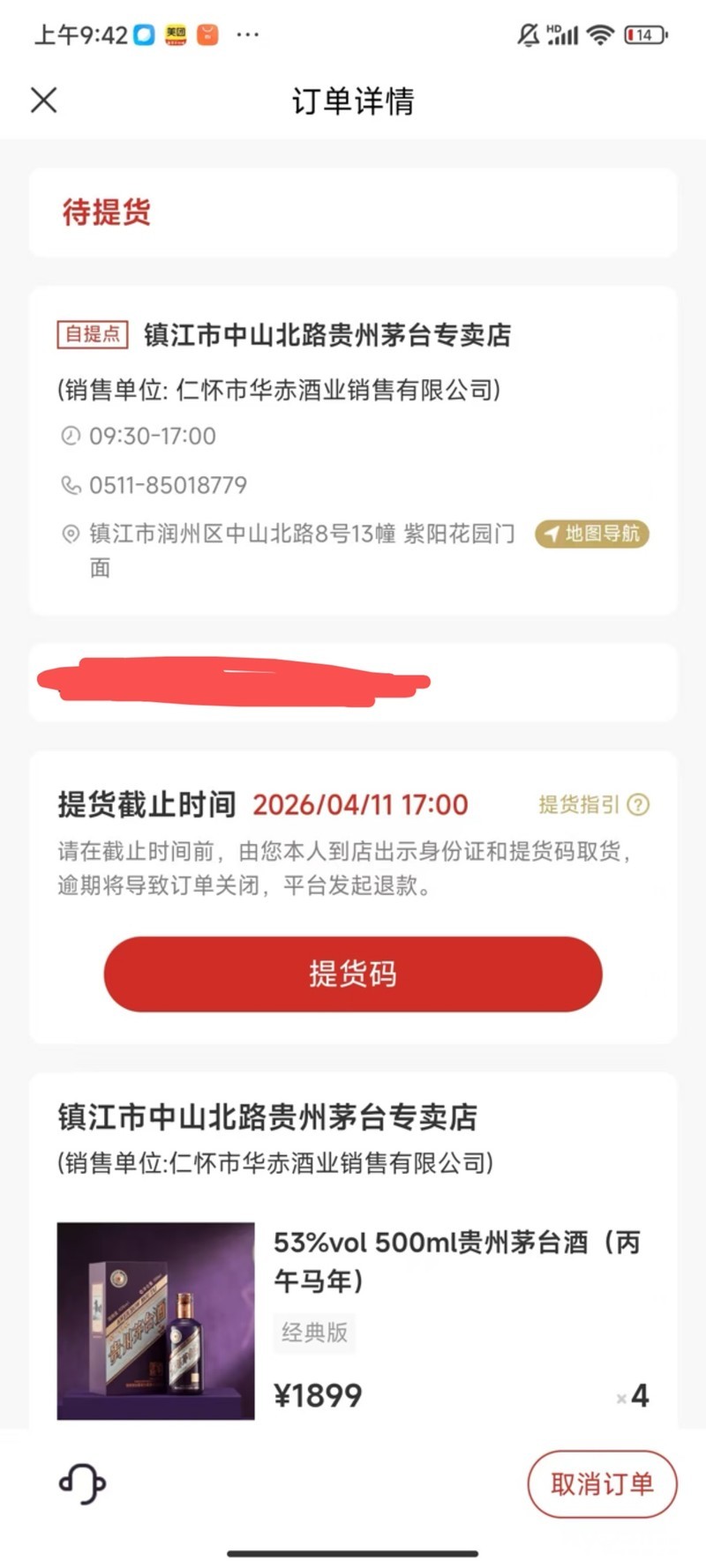The image size is (706, 1568).
Task: Contact customer service via headset icon
Action: (x=82, y=1483)
